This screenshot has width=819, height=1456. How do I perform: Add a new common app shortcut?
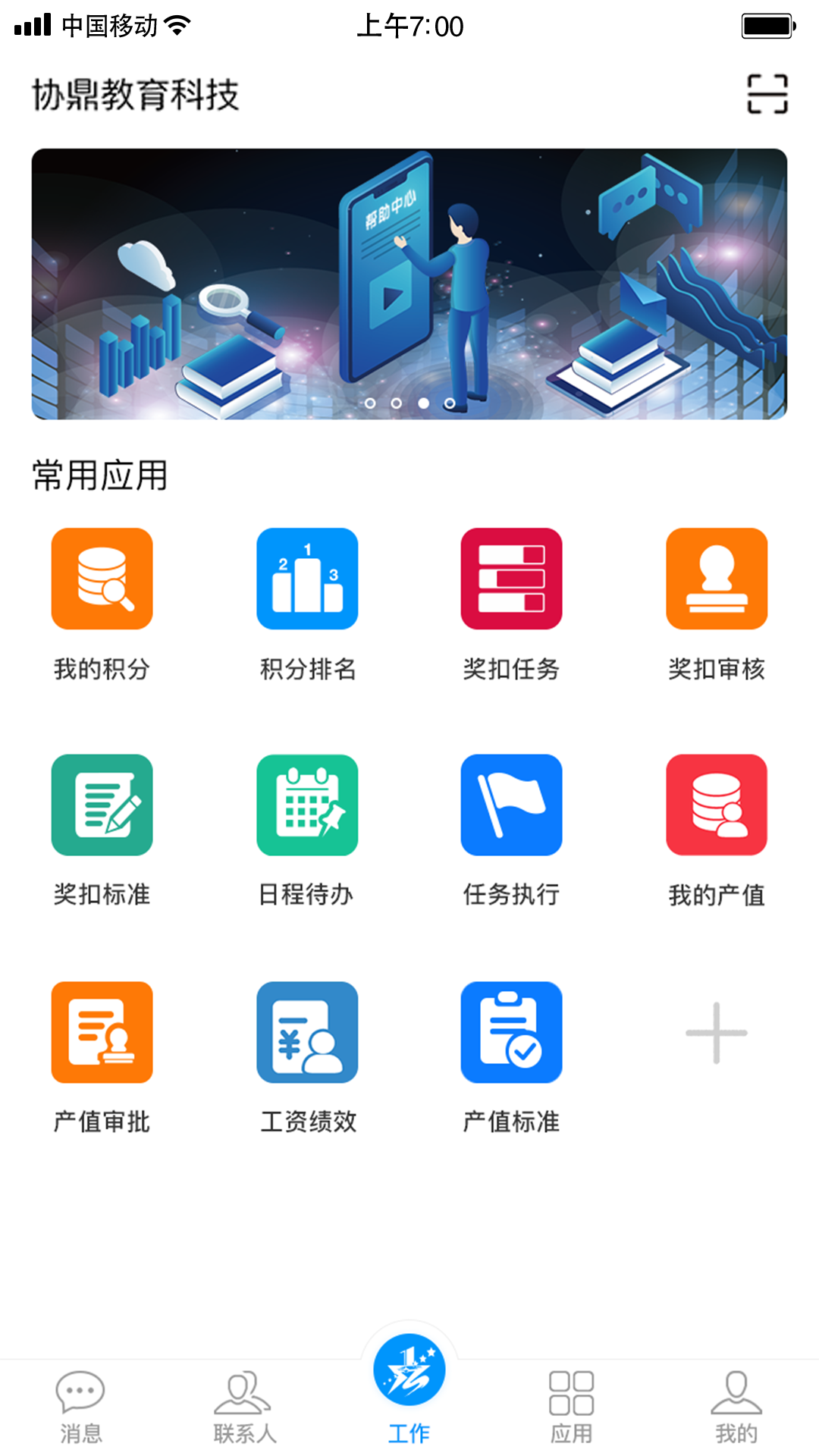coord(717,1033)
